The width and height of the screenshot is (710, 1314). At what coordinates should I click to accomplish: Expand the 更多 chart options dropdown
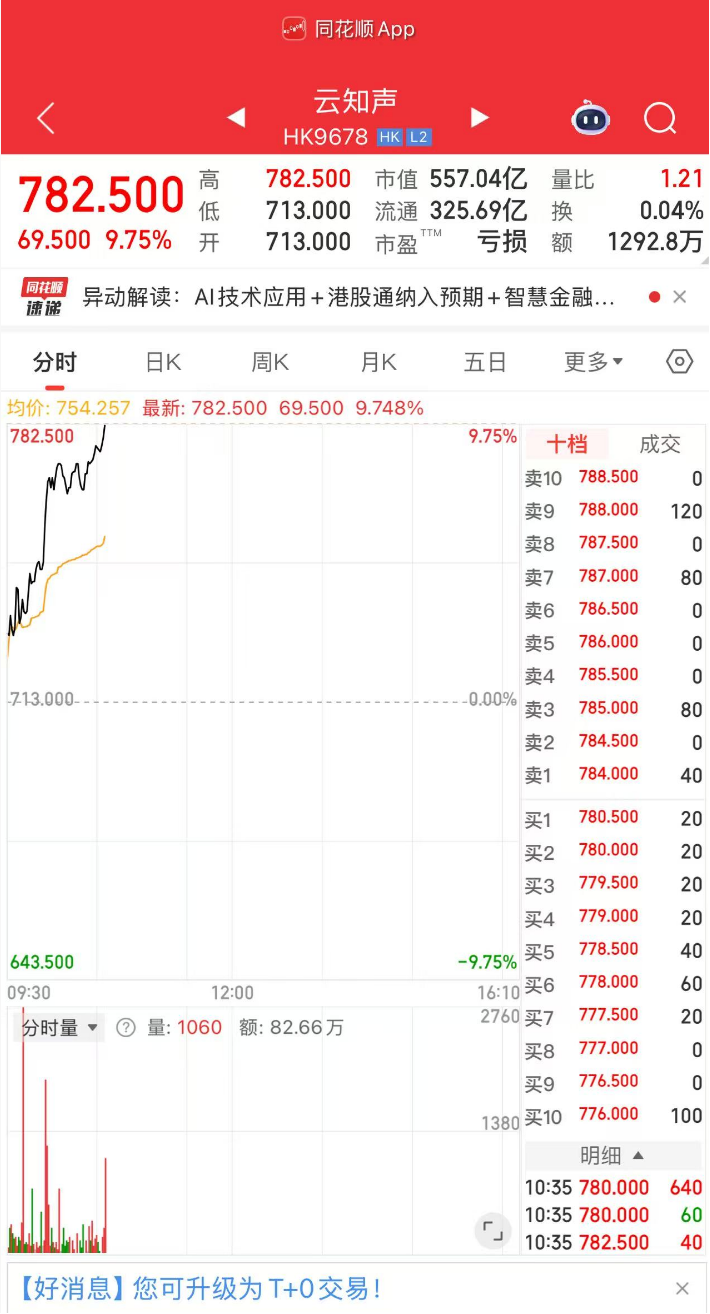tap(593, 362)
